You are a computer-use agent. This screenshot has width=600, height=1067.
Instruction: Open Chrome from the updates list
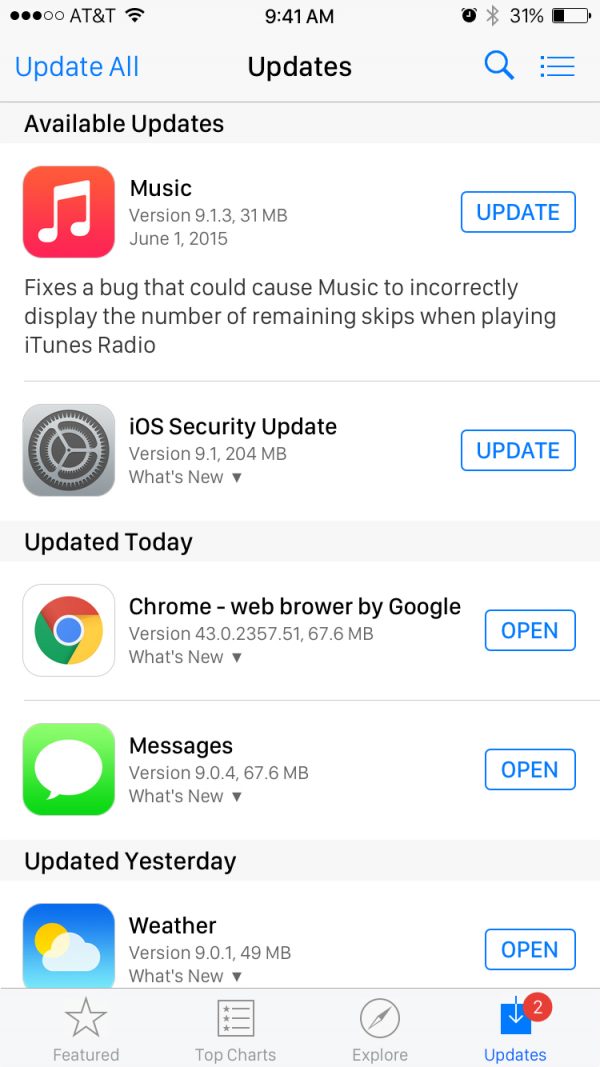point(530,630)
